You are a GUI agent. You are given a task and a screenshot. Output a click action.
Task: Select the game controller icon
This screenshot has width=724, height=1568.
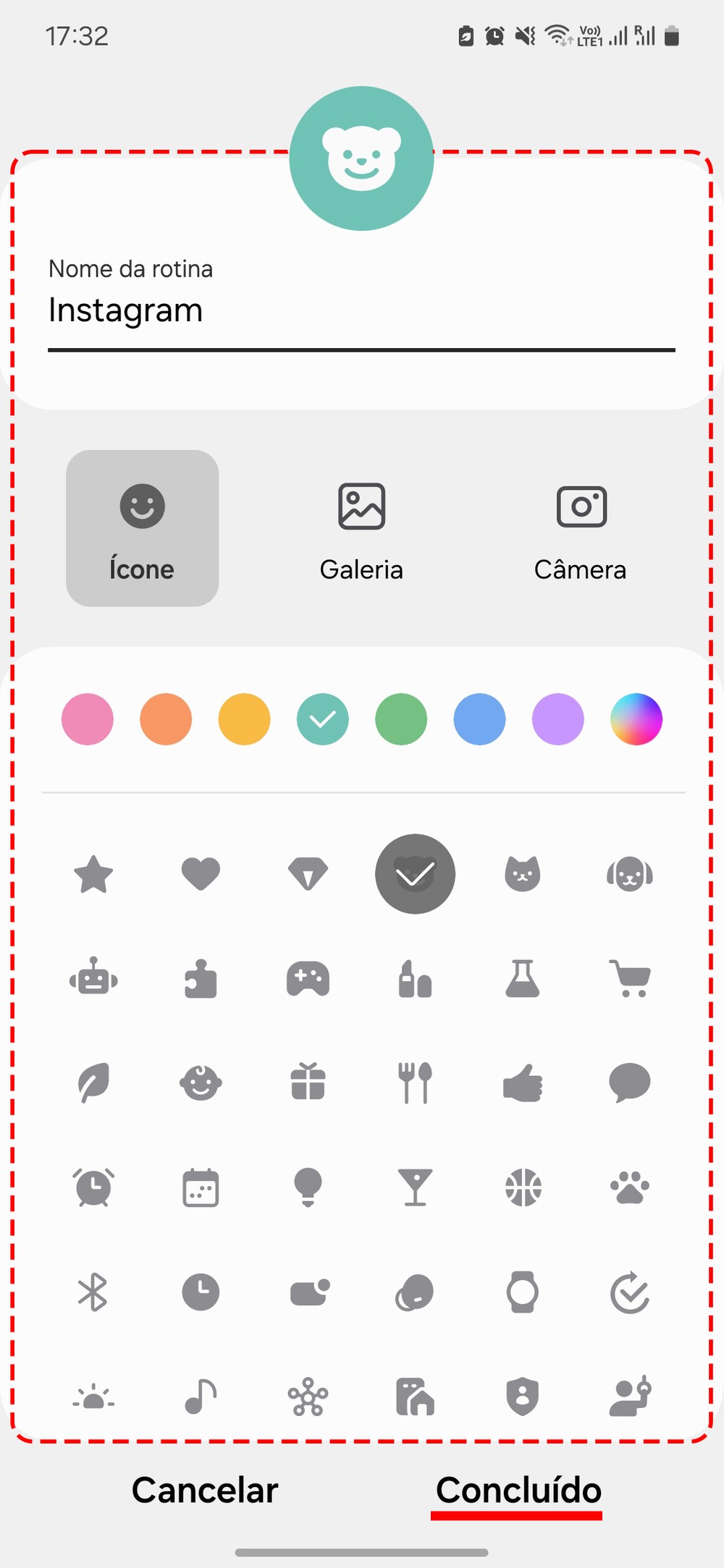308,980
